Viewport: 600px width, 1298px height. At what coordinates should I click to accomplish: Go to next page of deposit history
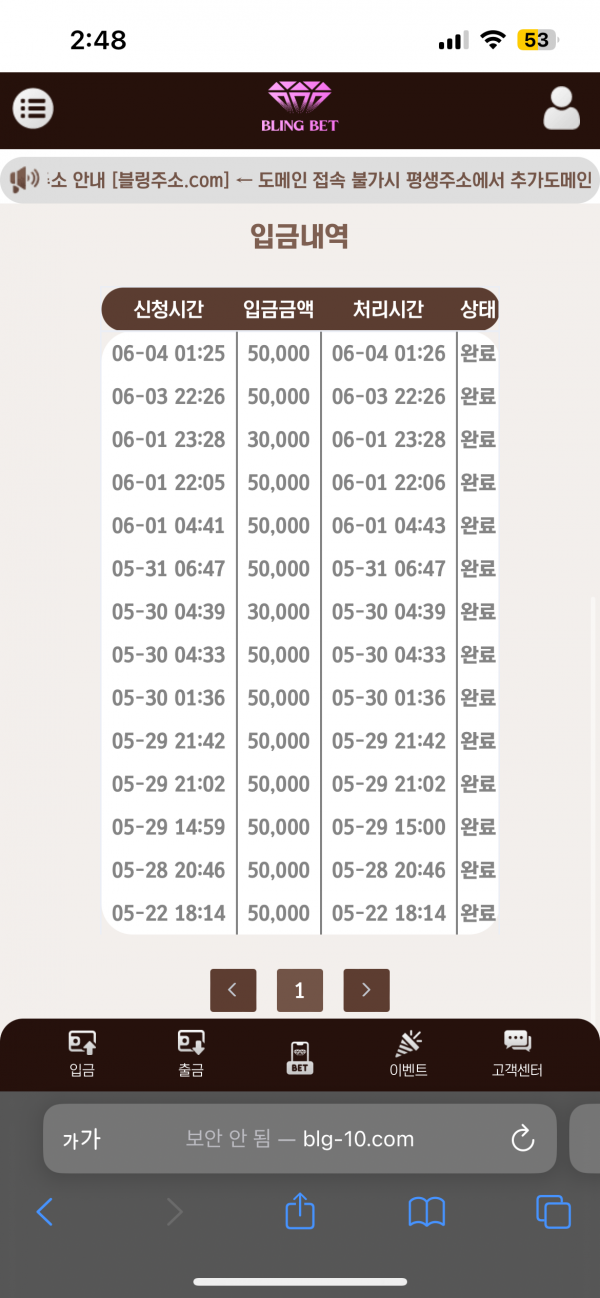[x=366, y=990]
